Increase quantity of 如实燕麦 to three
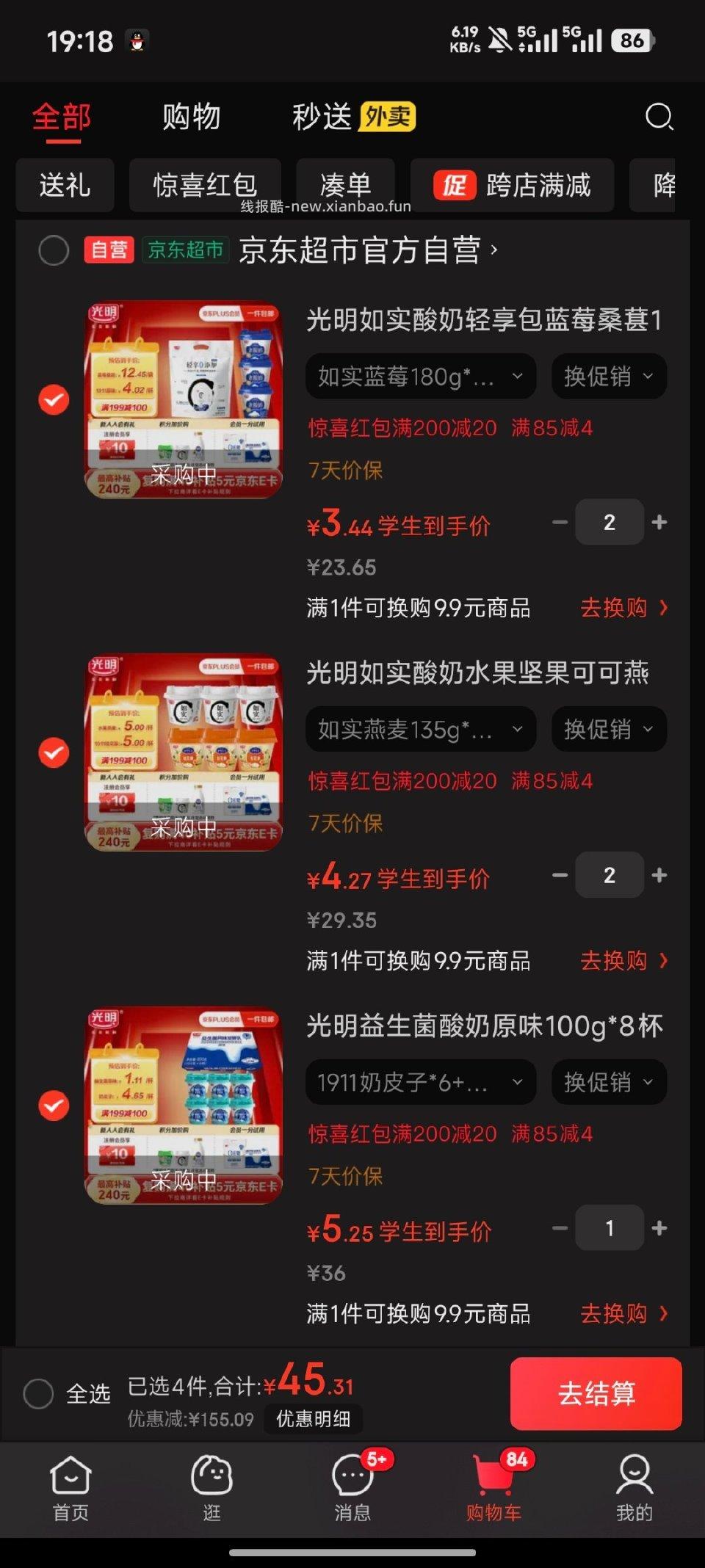The height and width of the screenshot is (1568, 705). tap(658, 874)
